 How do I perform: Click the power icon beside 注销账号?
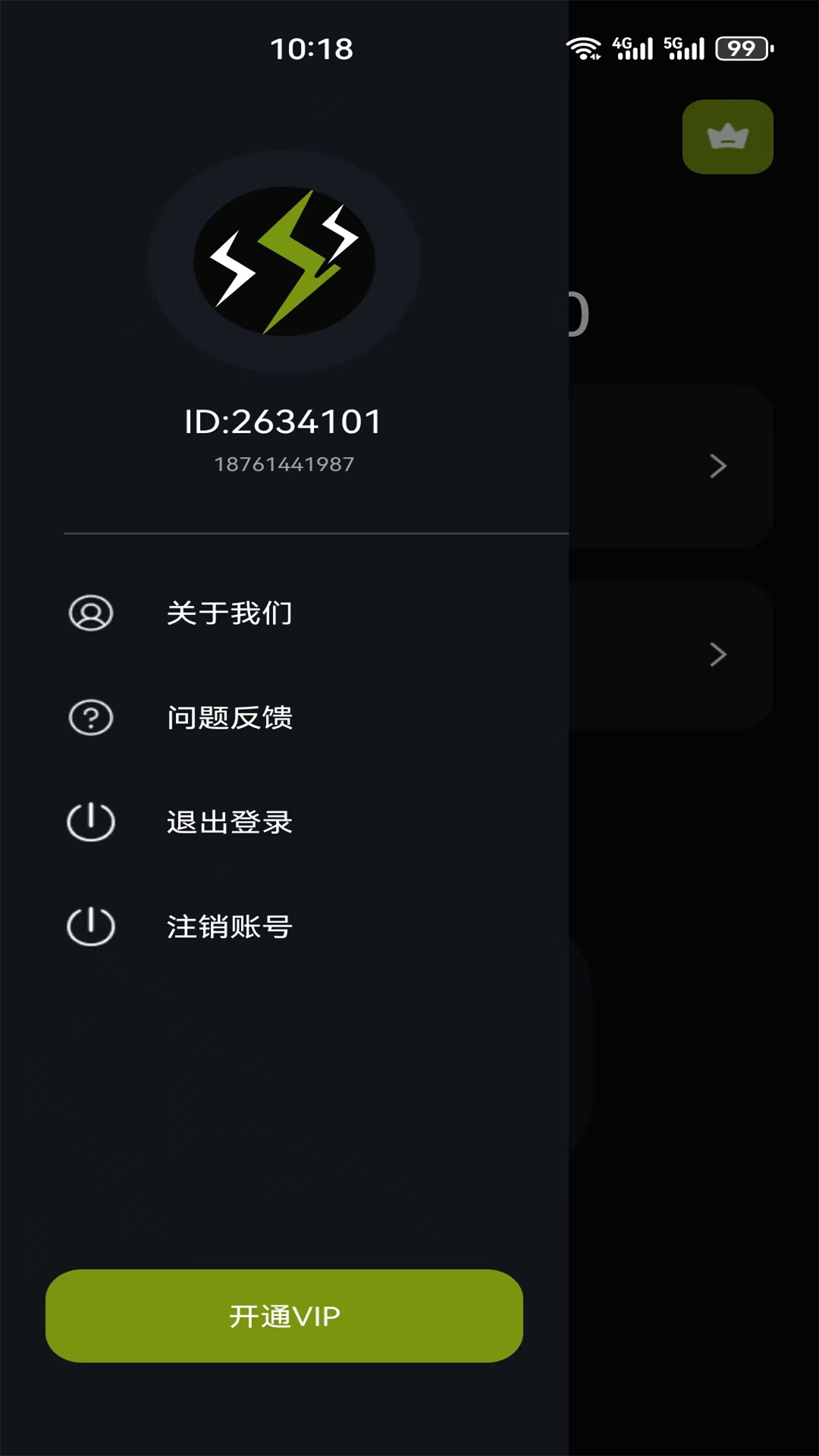tap(90, 925)
